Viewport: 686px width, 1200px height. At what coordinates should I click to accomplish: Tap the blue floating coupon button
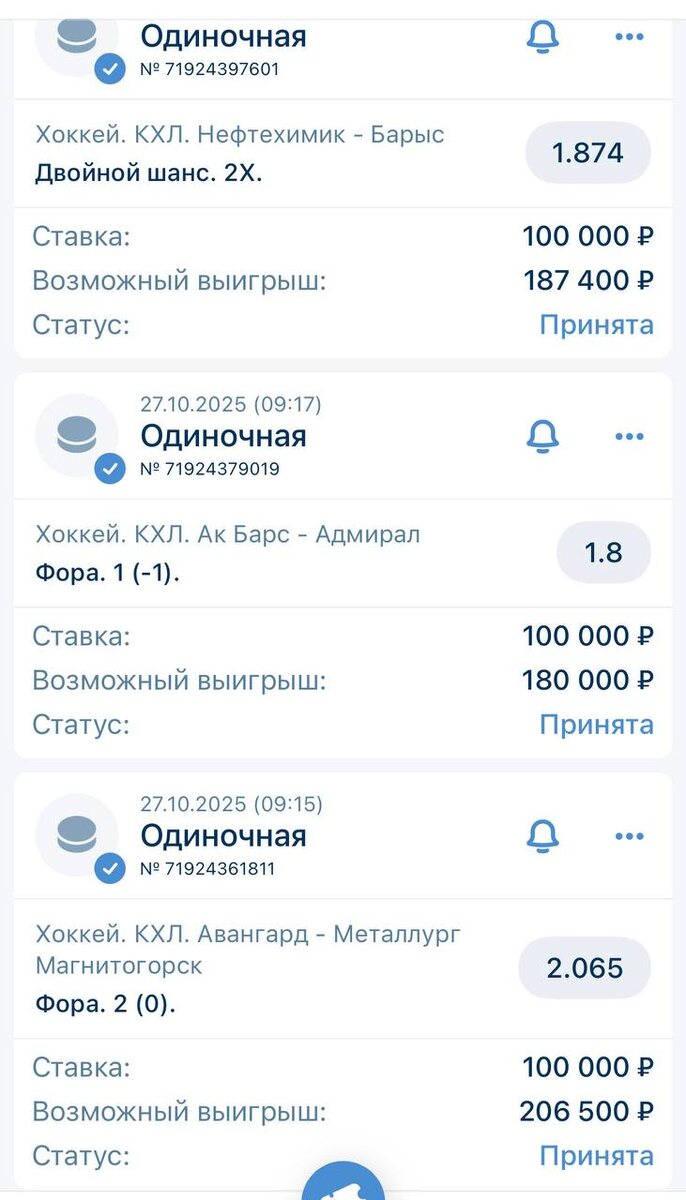tap(343, 1185)
